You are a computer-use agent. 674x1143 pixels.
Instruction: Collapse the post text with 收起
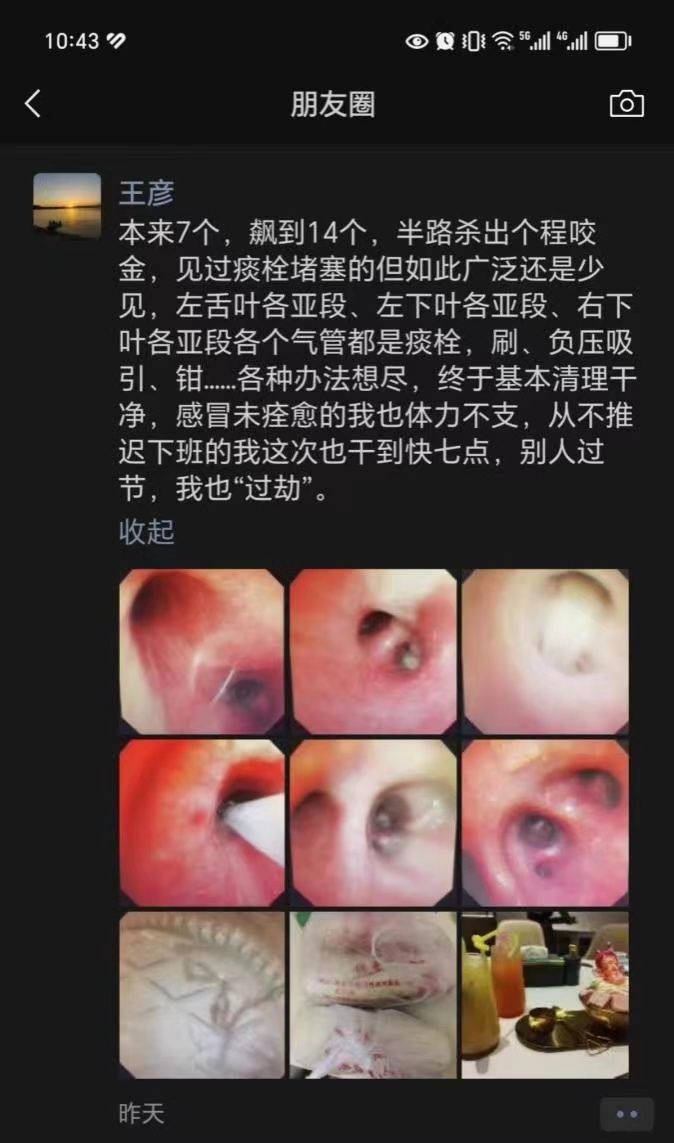[x=146, y=532]
